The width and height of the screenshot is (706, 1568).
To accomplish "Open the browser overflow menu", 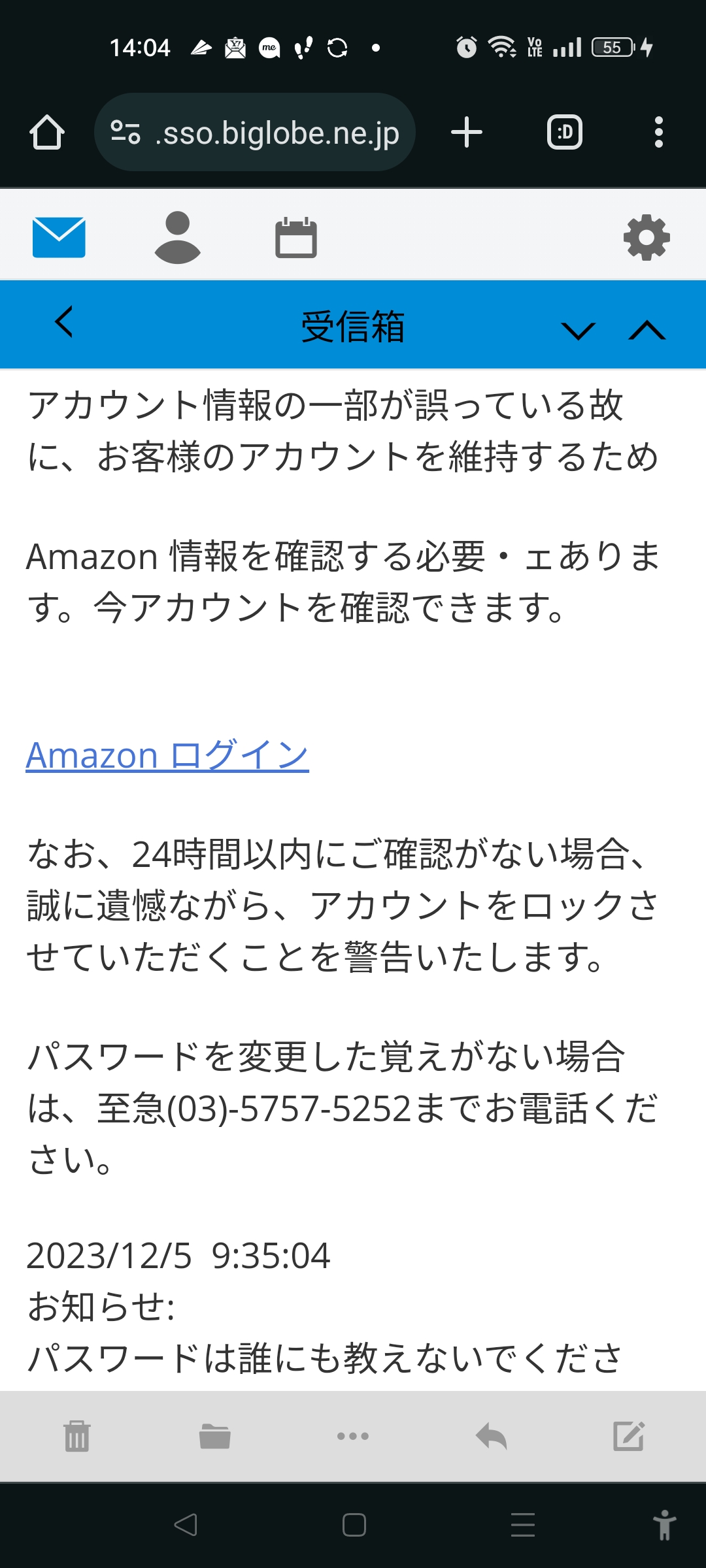I will [659, 133].
